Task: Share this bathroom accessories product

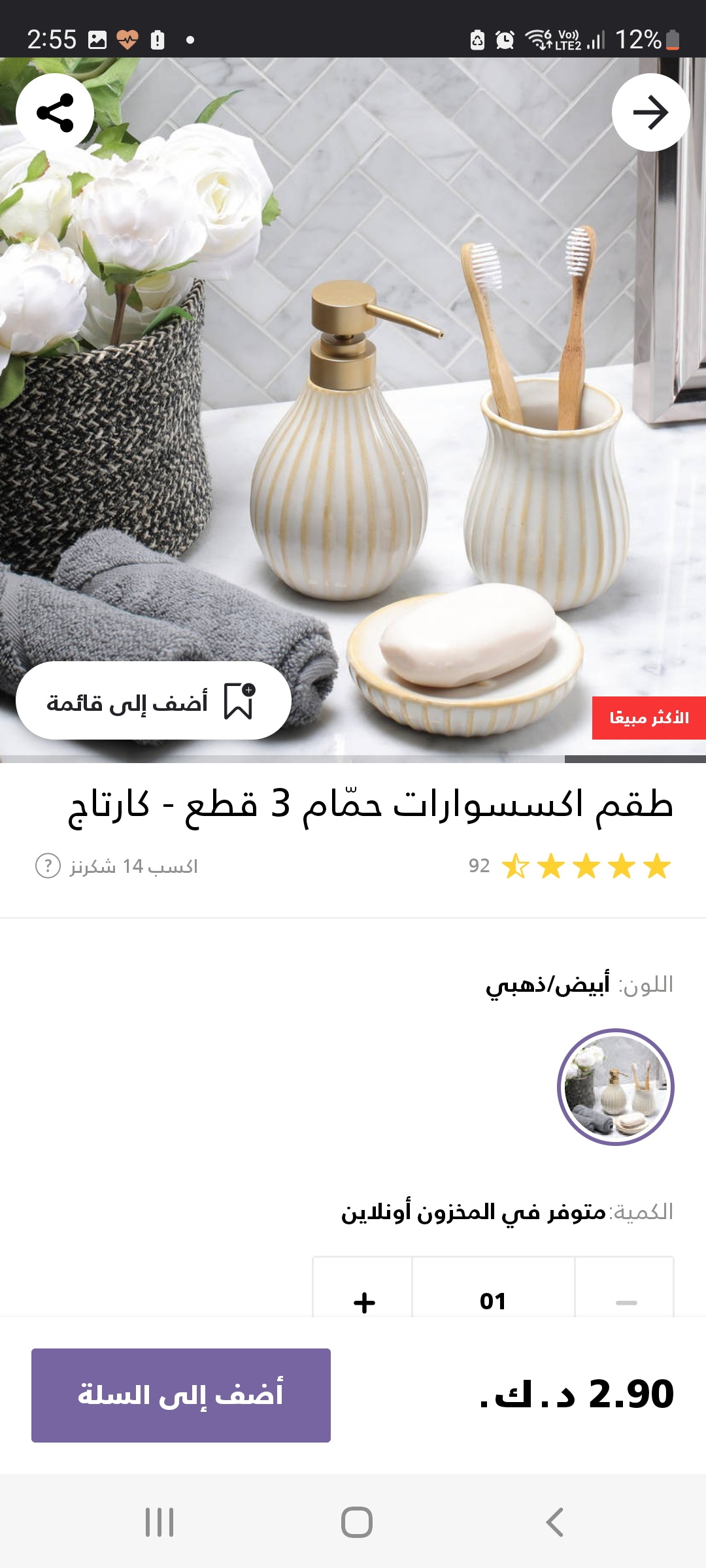Action: [55, 112]
